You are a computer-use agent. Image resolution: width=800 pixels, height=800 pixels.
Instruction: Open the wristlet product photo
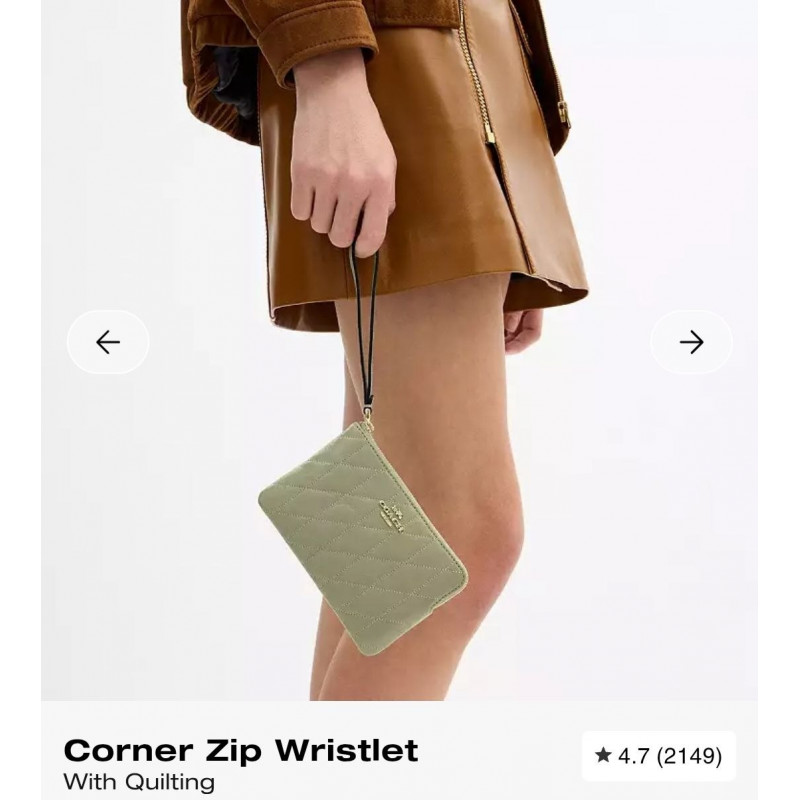400,400
